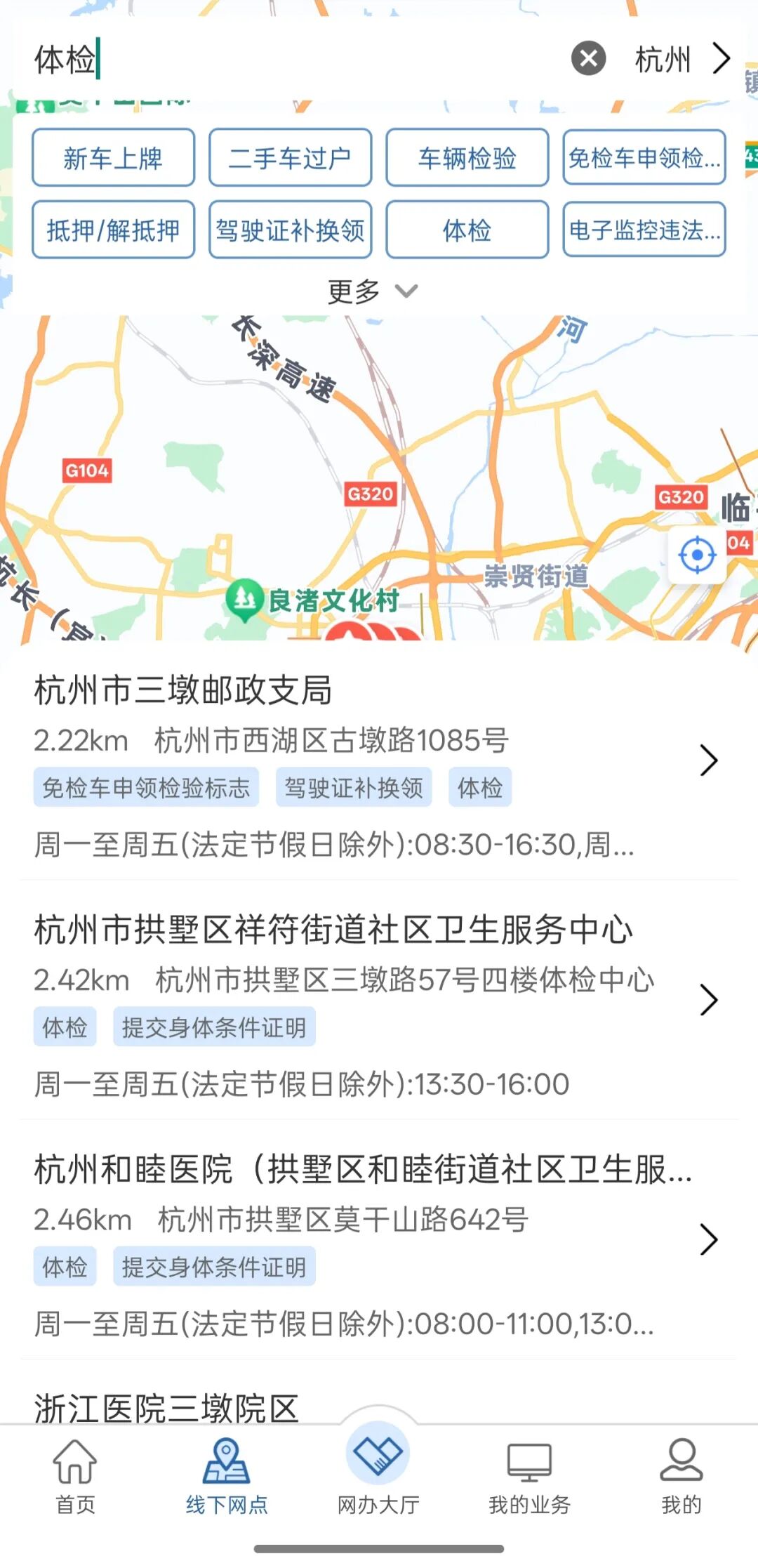Expand the 更多 filter list

tap(372, 290)
